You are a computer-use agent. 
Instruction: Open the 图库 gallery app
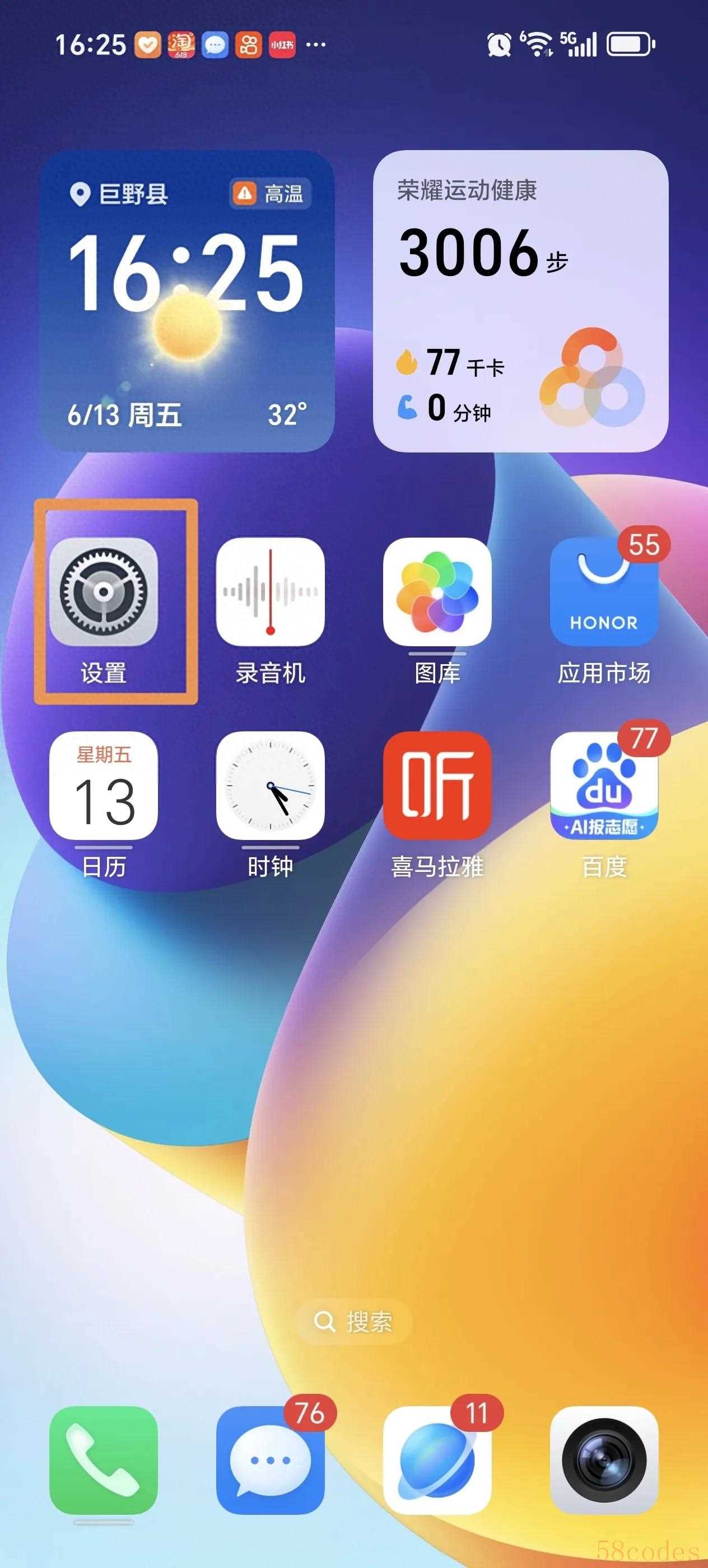437,592
